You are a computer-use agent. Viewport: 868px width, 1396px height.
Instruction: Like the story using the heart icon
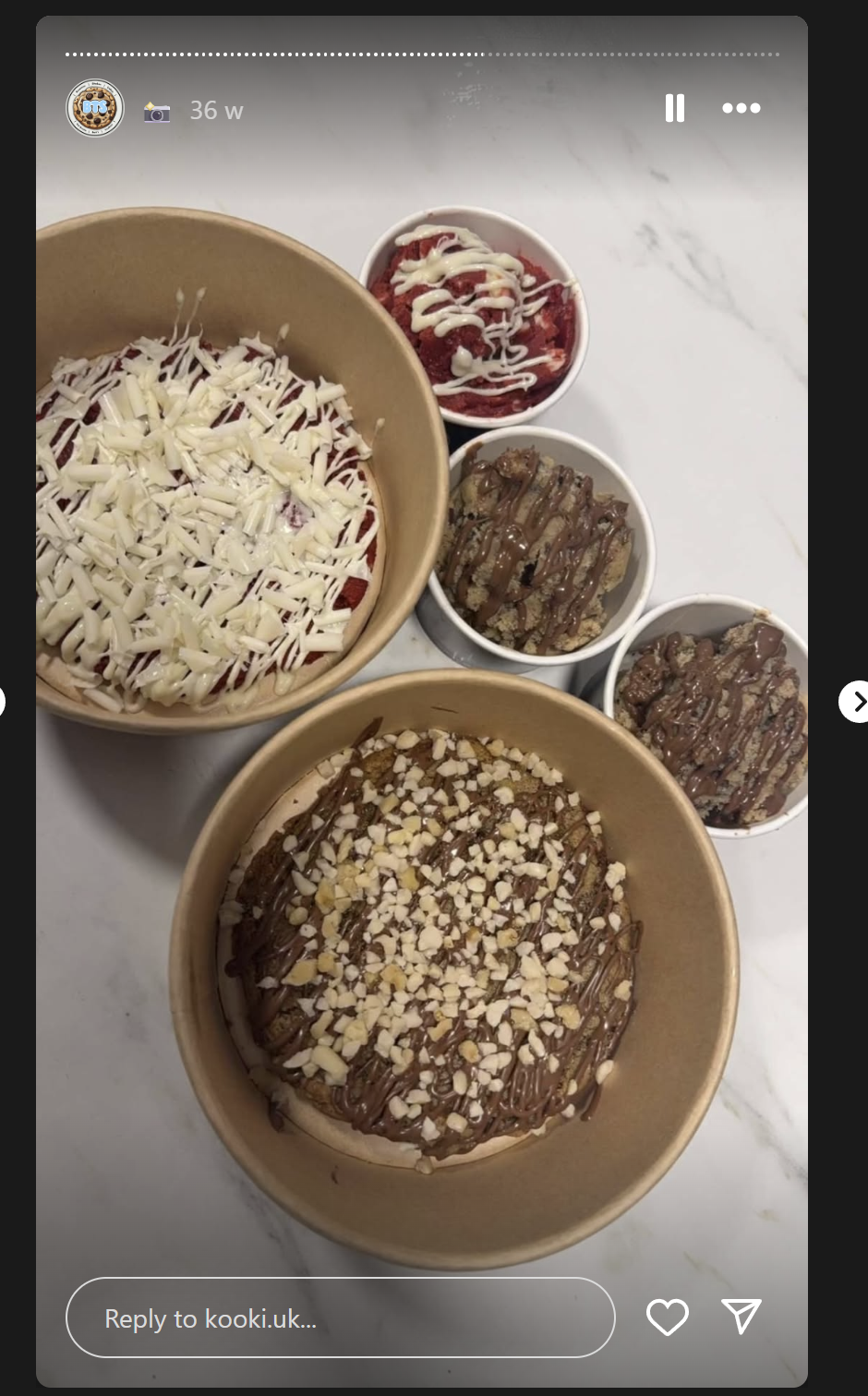[x=668, y=1318]
